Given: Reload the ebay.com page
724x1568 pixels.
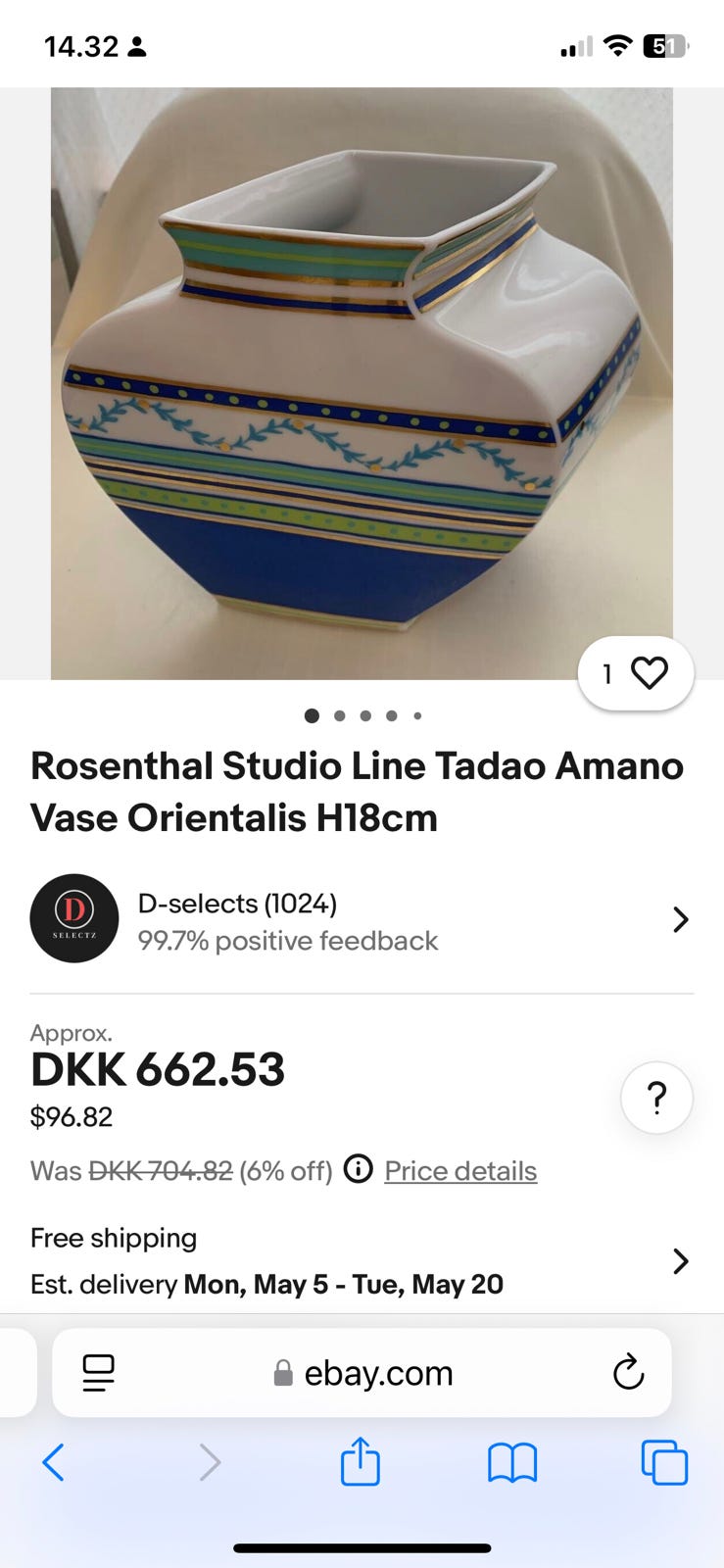Looking at the screenshot, I should click(628, 1373).
